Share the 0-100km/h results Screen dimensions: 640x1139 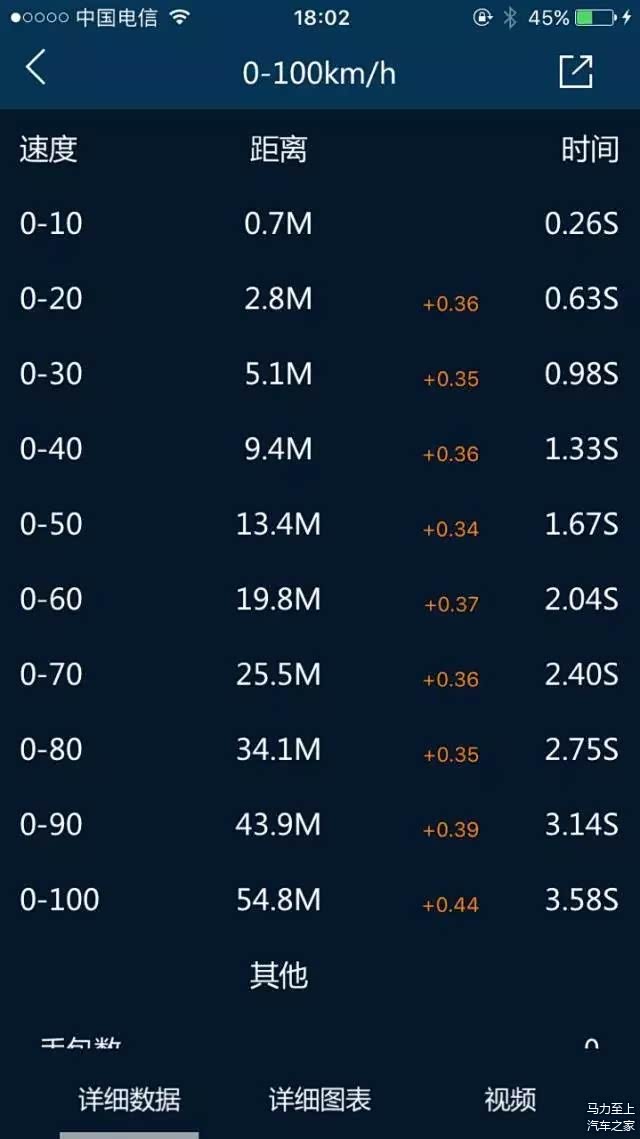pos(575,71)
